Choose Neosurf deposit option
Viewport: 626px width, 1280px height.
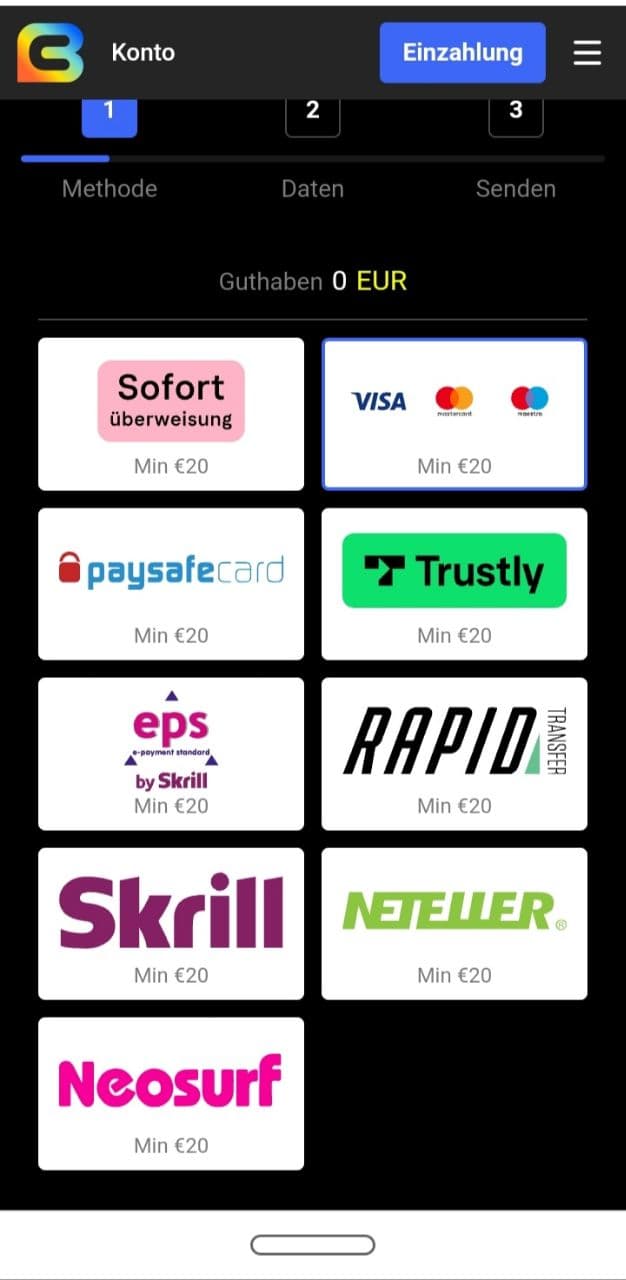coord(171,1093)
